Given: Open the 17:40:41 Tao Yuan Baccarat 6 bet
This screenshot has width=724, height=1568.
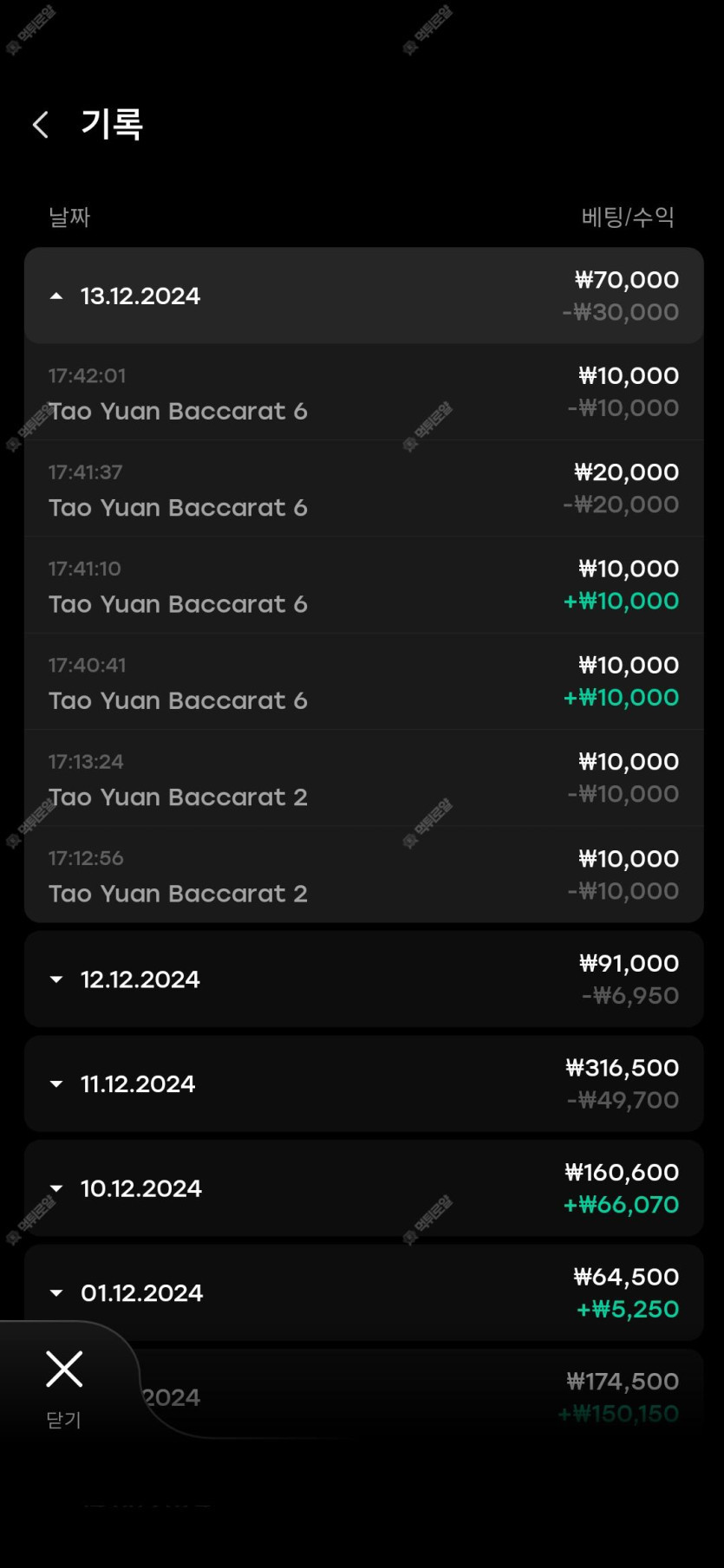Looking at the screenshot, I should click(362, 682).
